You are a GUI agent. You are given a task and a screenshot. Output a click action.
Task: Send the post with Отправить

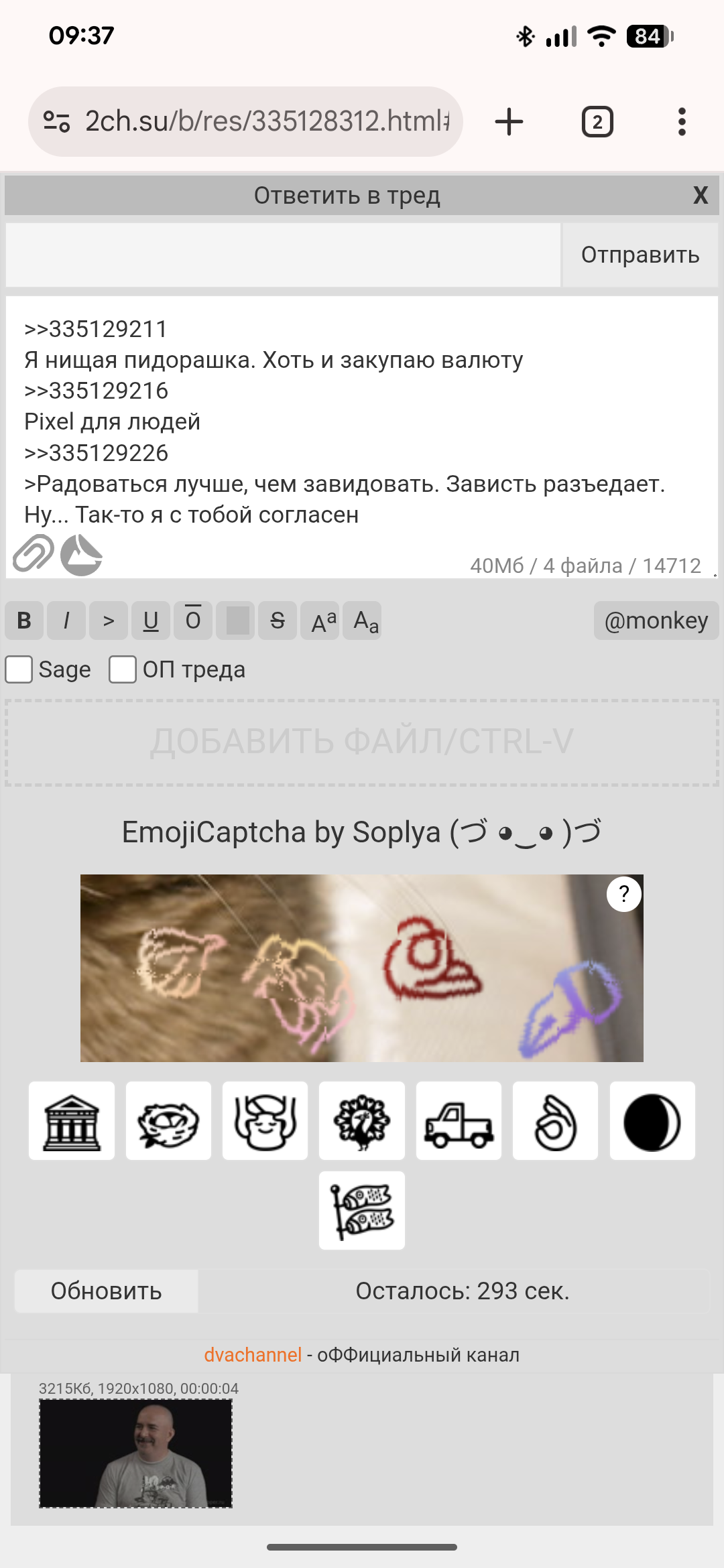pos(640,255)
